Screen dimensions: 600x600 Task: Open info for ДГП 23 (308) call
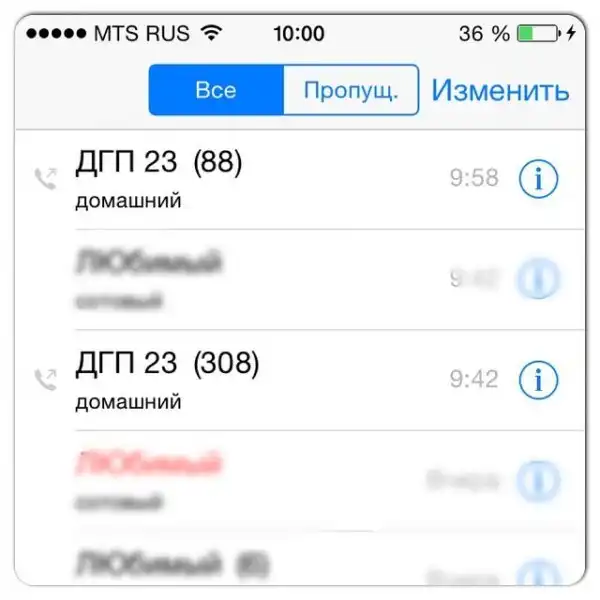[539, 380]
